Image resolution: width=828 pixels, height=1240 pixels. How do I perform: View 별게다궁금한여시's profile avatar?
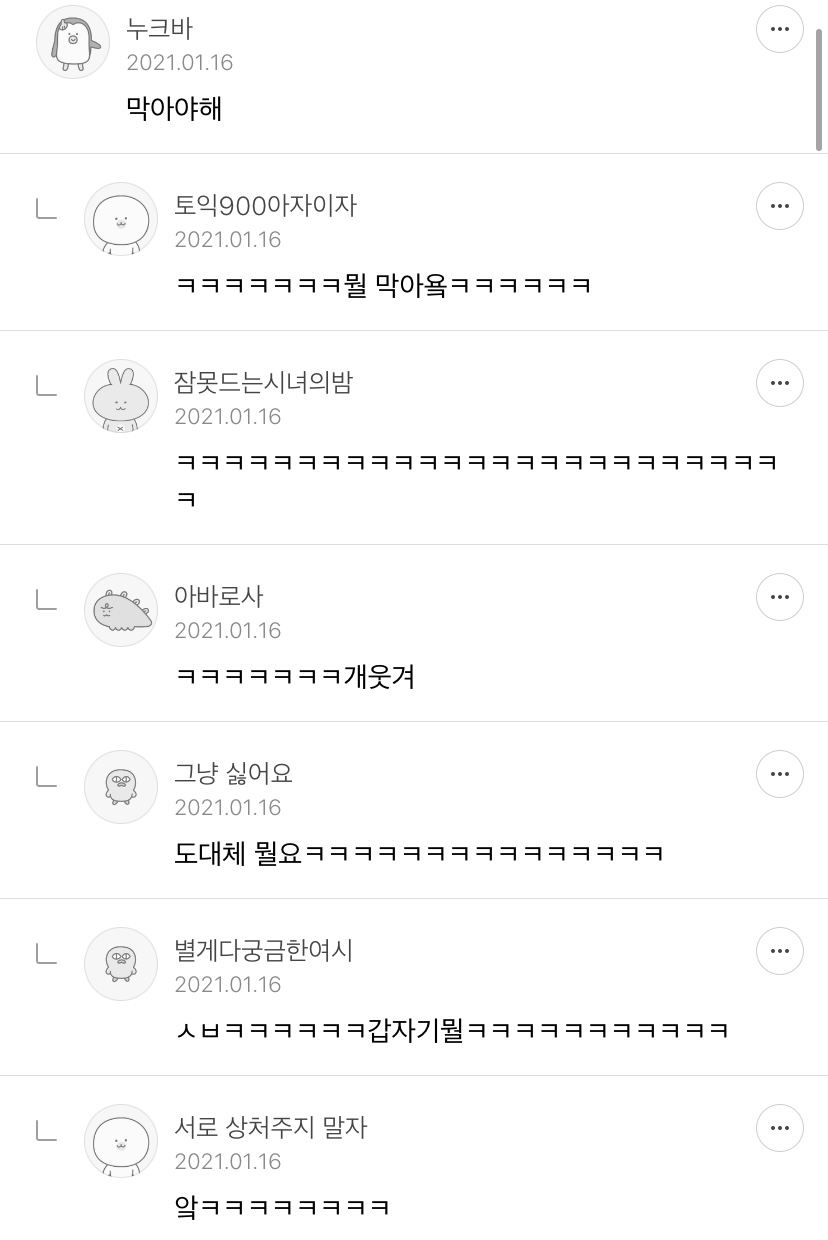[x=121, y=964]
